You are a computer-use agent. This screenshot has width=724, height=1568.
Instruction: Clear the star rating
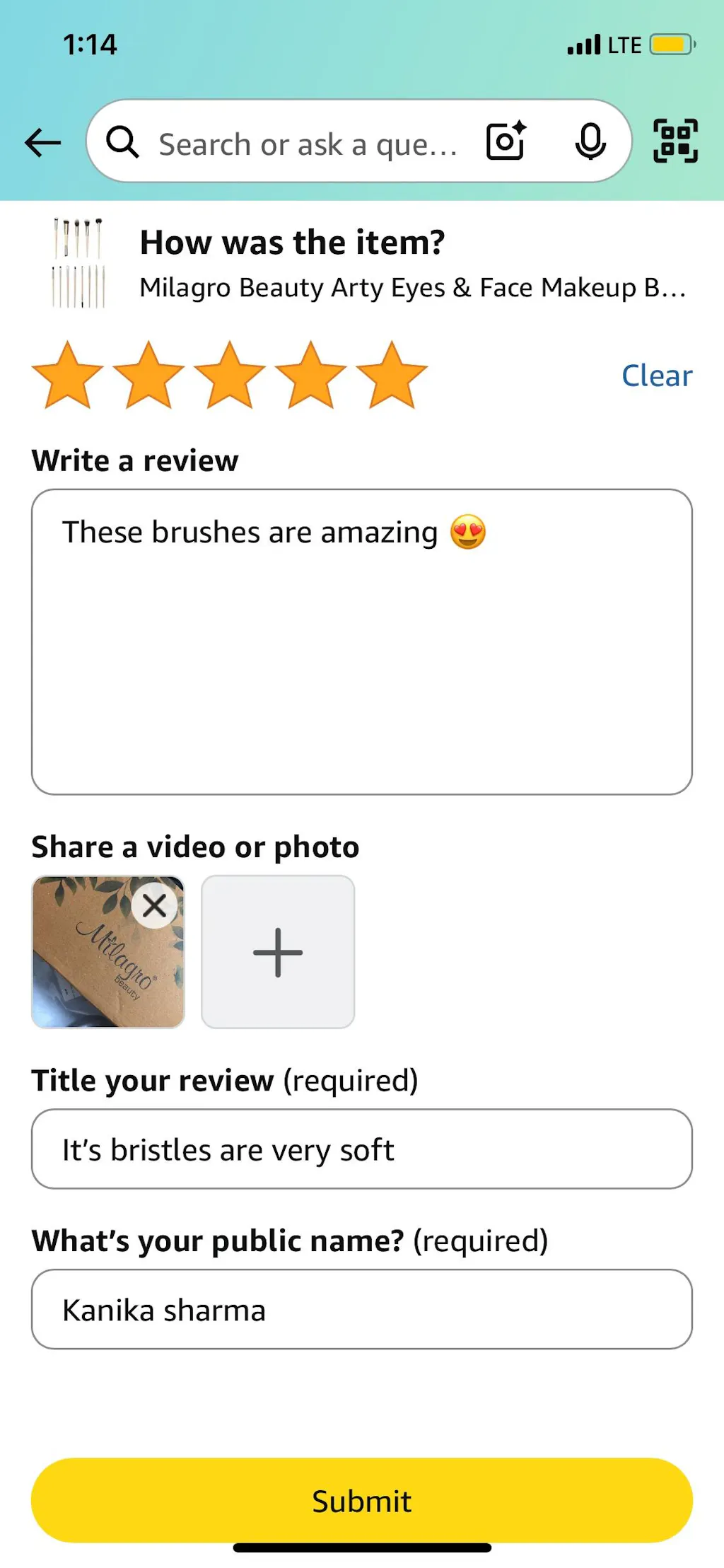(x=656, y=376)
